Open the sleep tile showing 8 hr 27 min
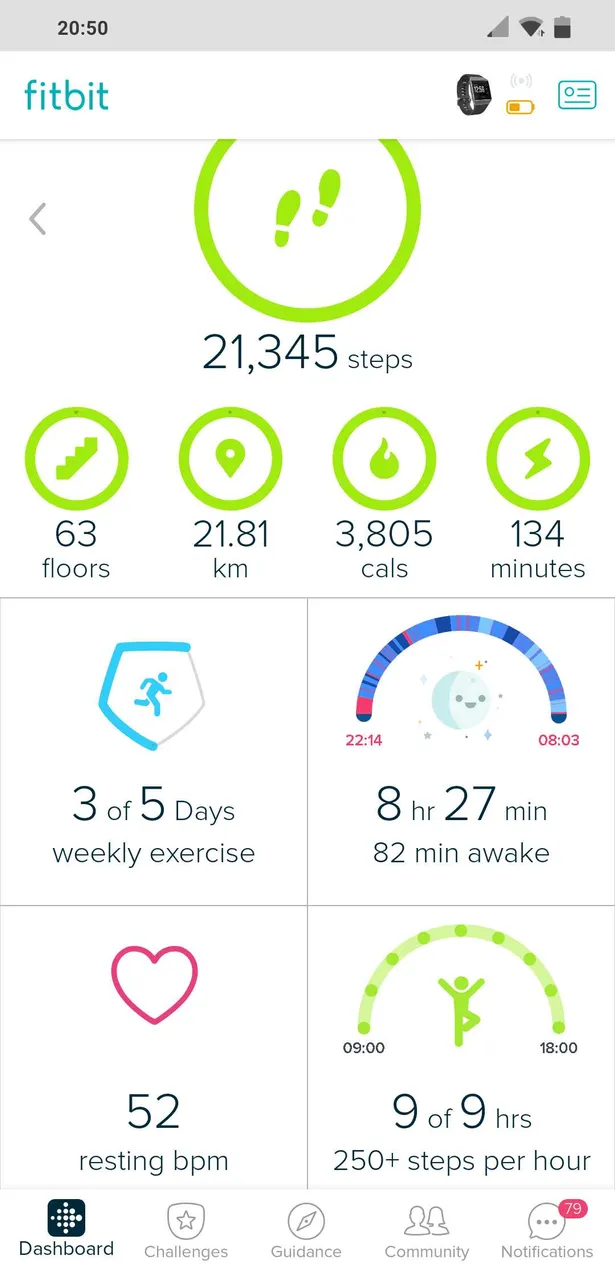The image size is (615, 1280). point(461,752)
